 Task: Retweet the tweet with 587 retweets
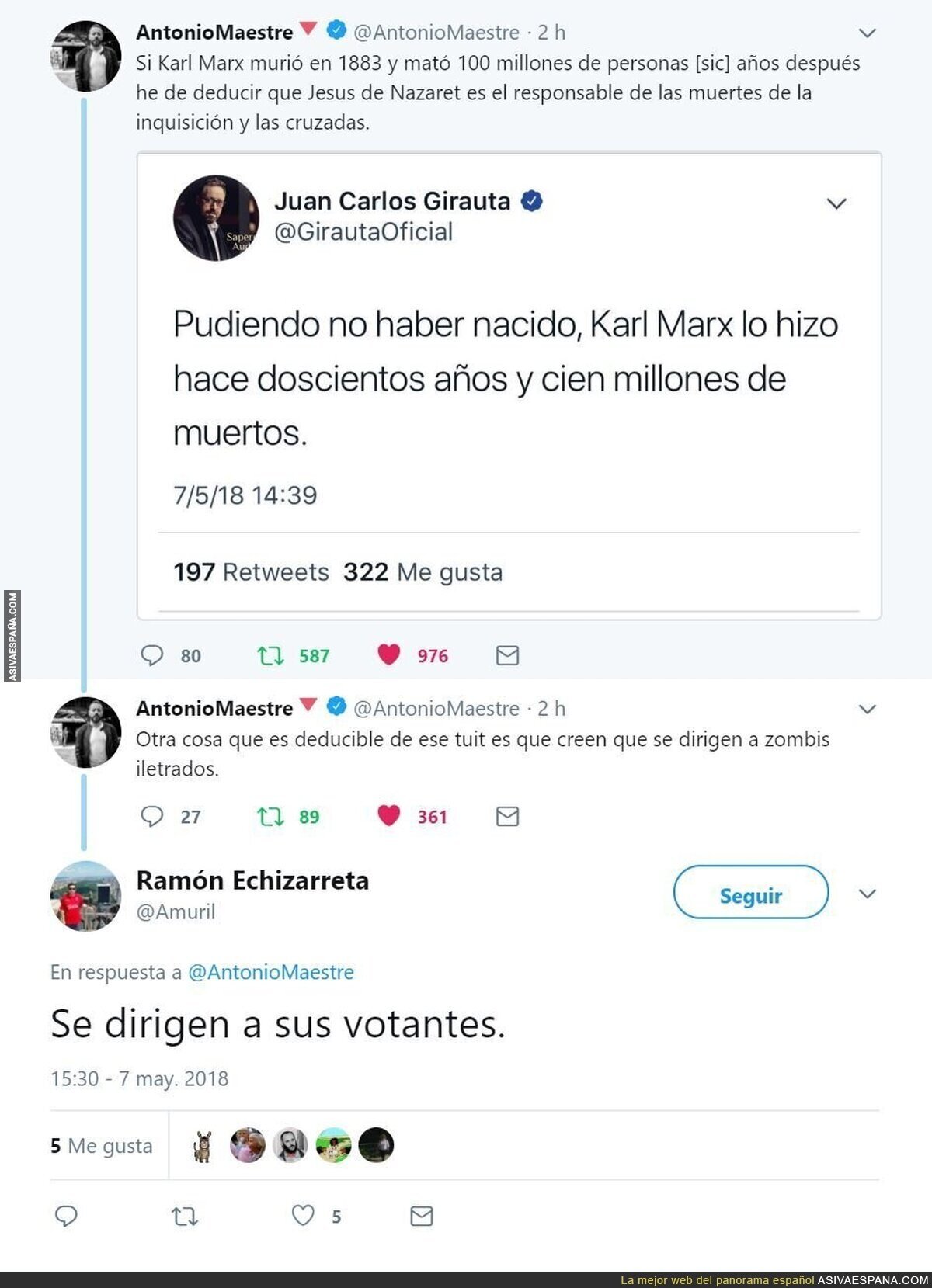click(x=270, y=656)
